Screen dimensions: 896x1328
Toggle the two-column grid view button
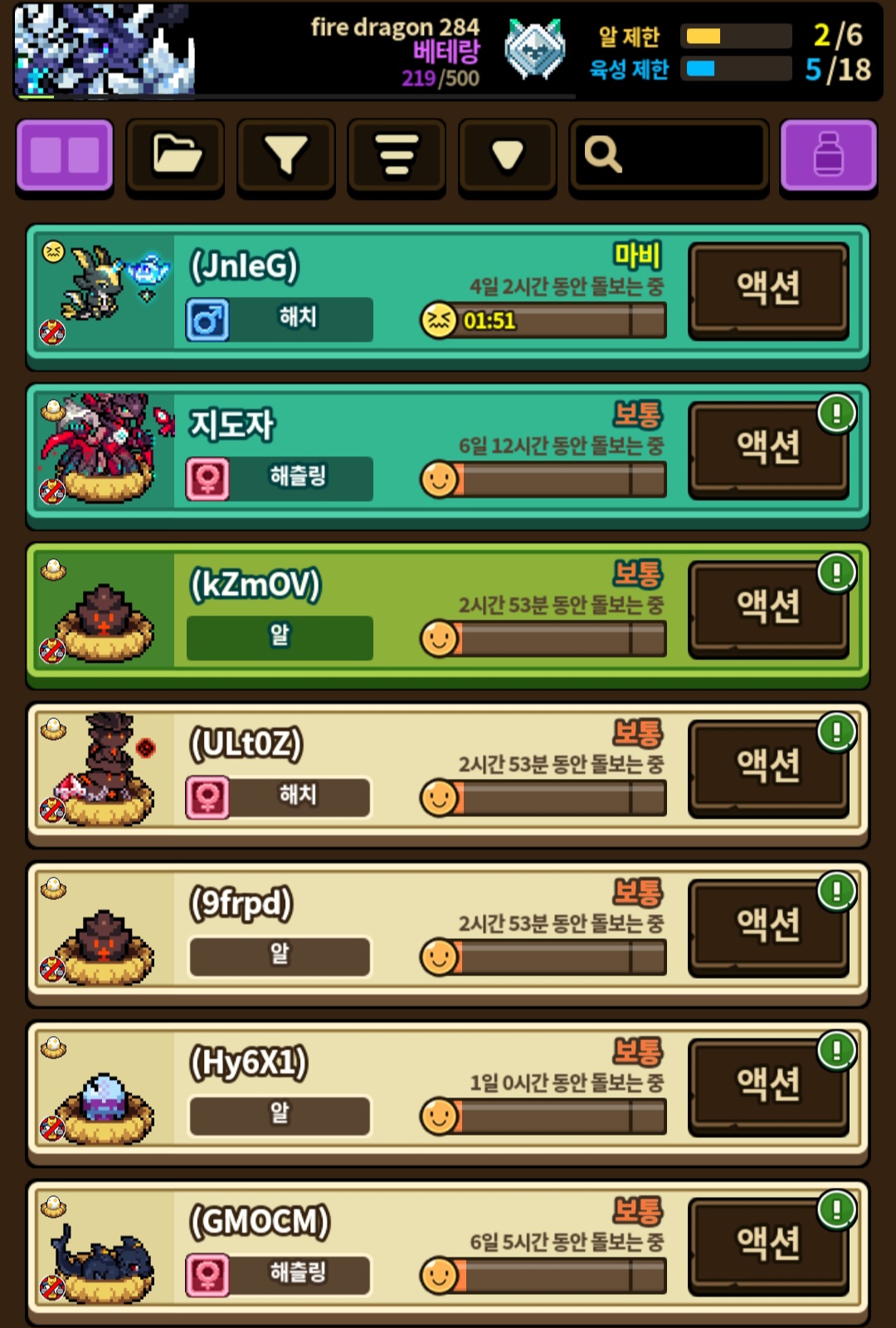coord(65,155)
